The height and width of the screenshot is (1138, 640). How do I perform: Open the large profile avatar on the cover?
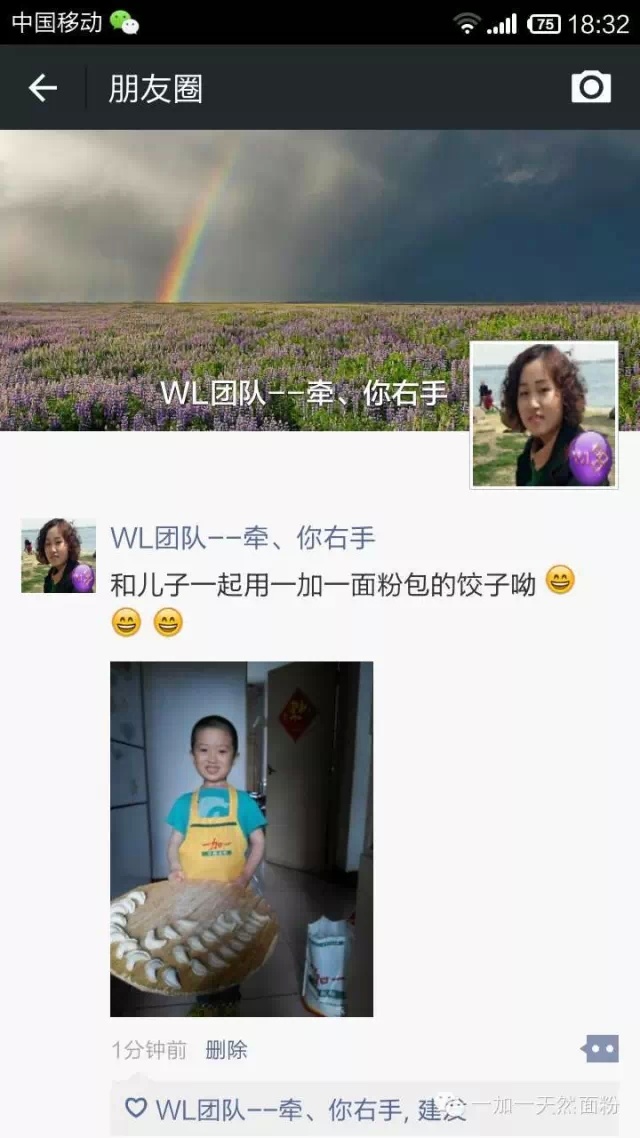[544, 415]
